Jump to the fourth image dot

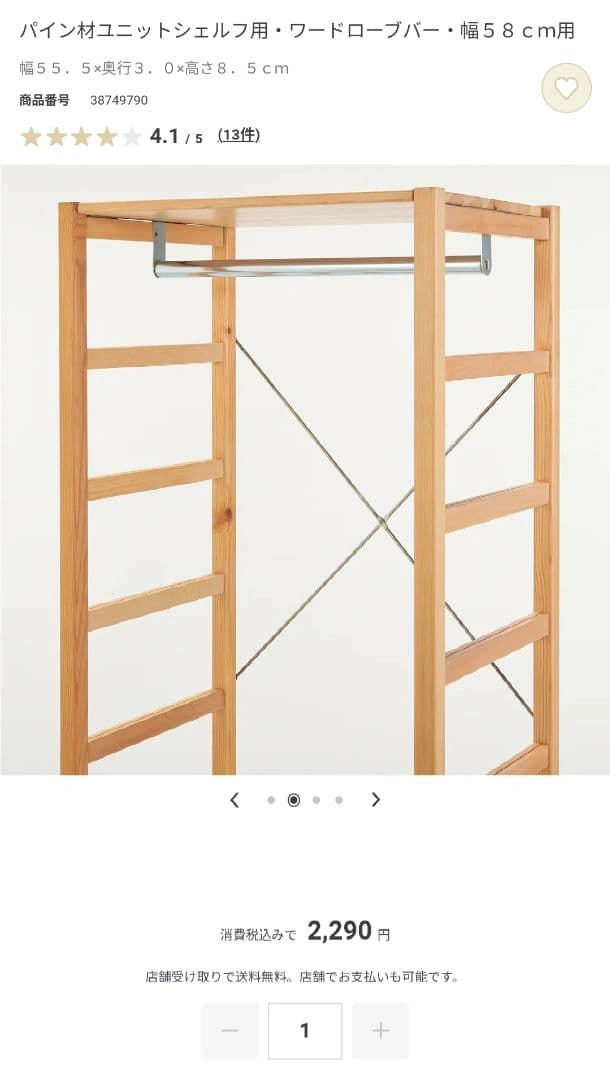tap(339, 800)
